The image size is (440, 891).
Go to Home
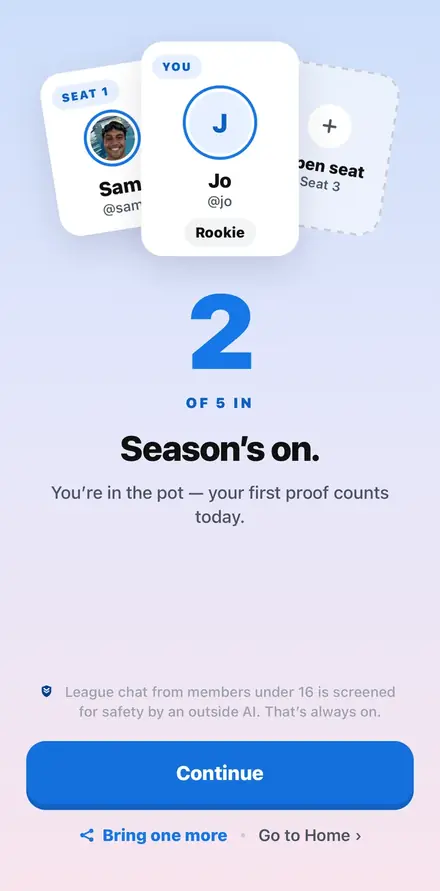310,835
